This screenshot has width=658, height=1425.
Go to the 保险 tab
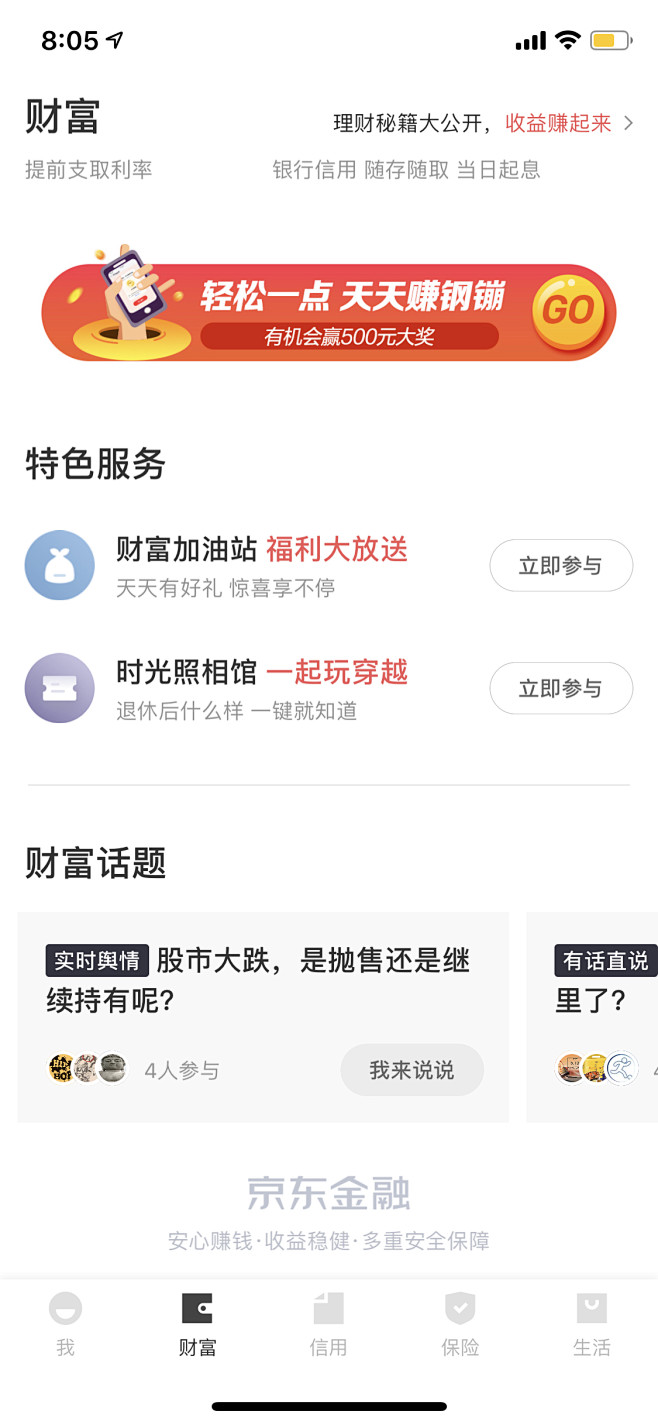pyautogui.click(x=460, y=1324)
